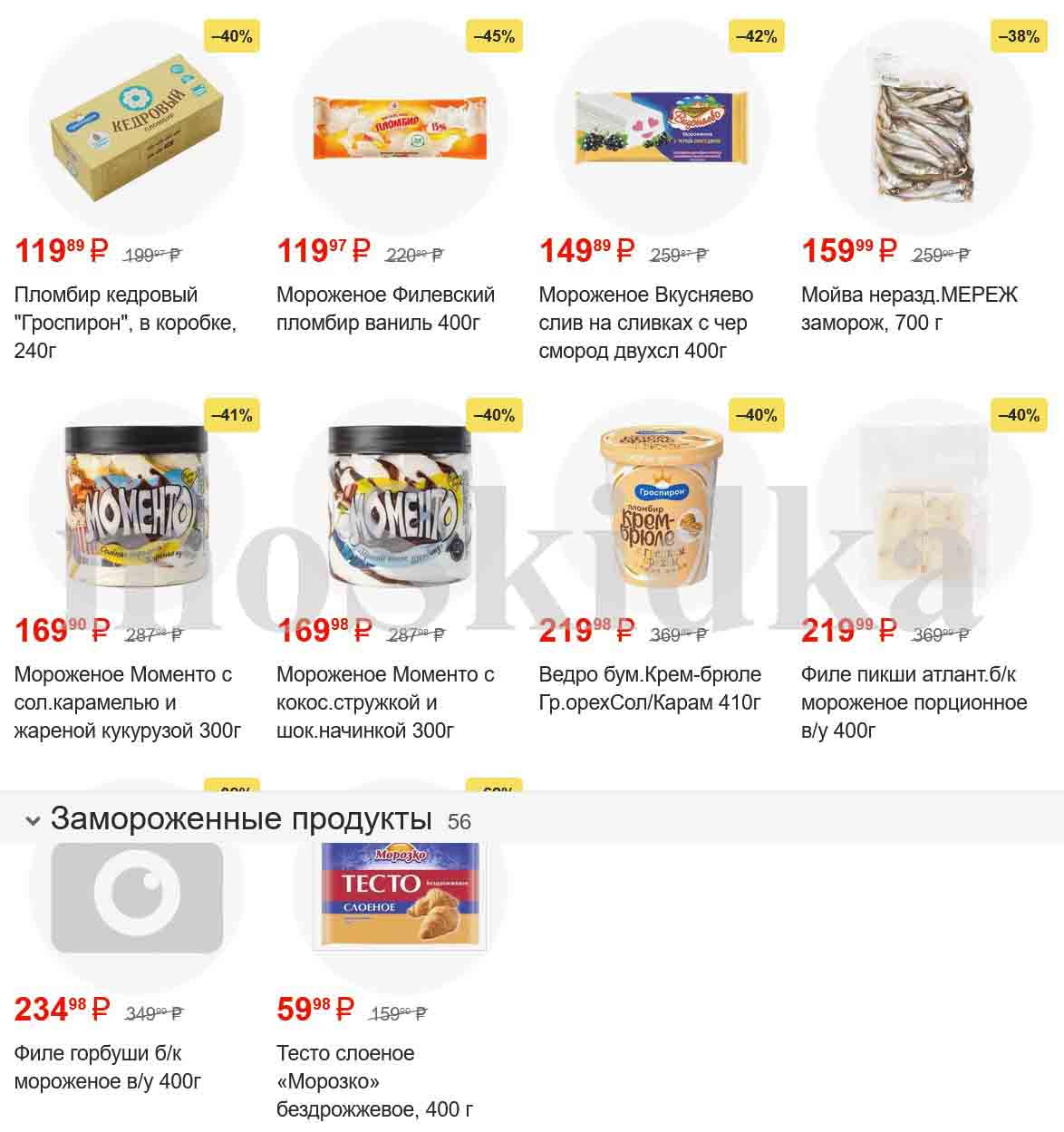
Task: Select Моменто с сол.карамелью и кукурузой
Action: click(136, 506)
